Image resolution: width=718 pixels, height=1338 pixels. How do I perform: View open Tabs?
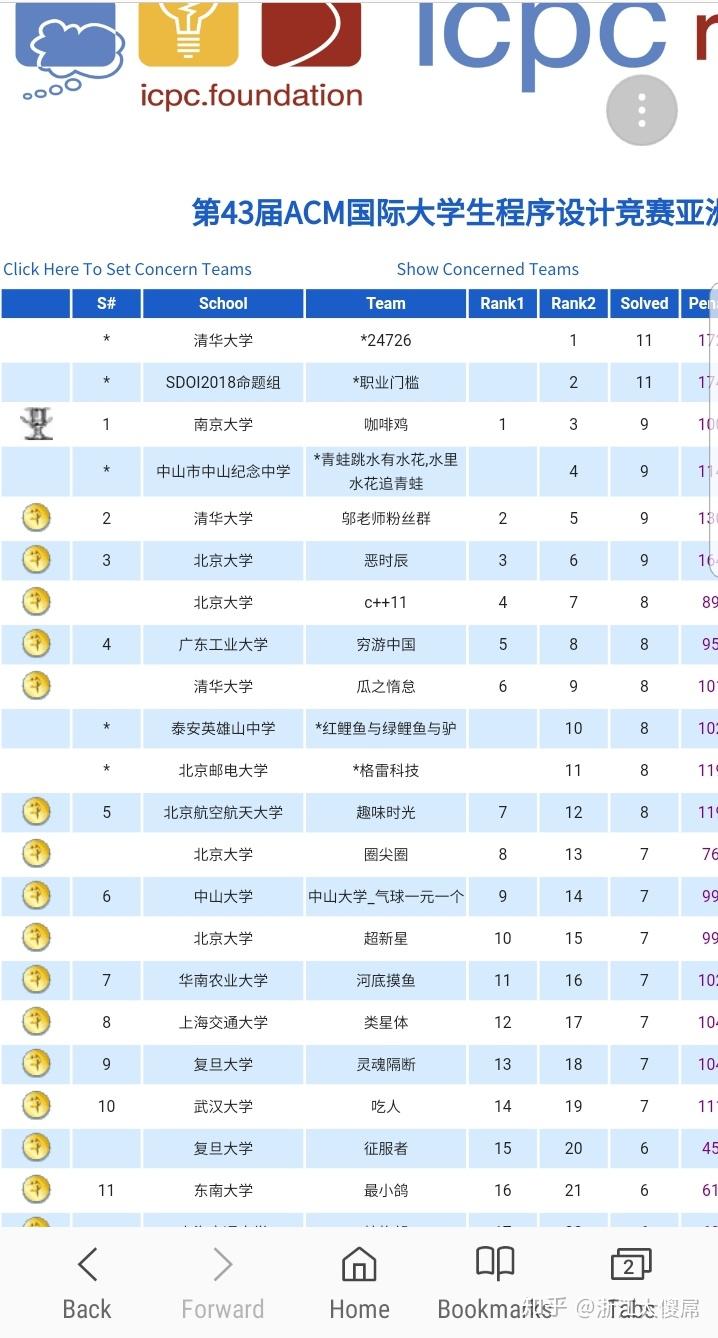click(630, 1283)
